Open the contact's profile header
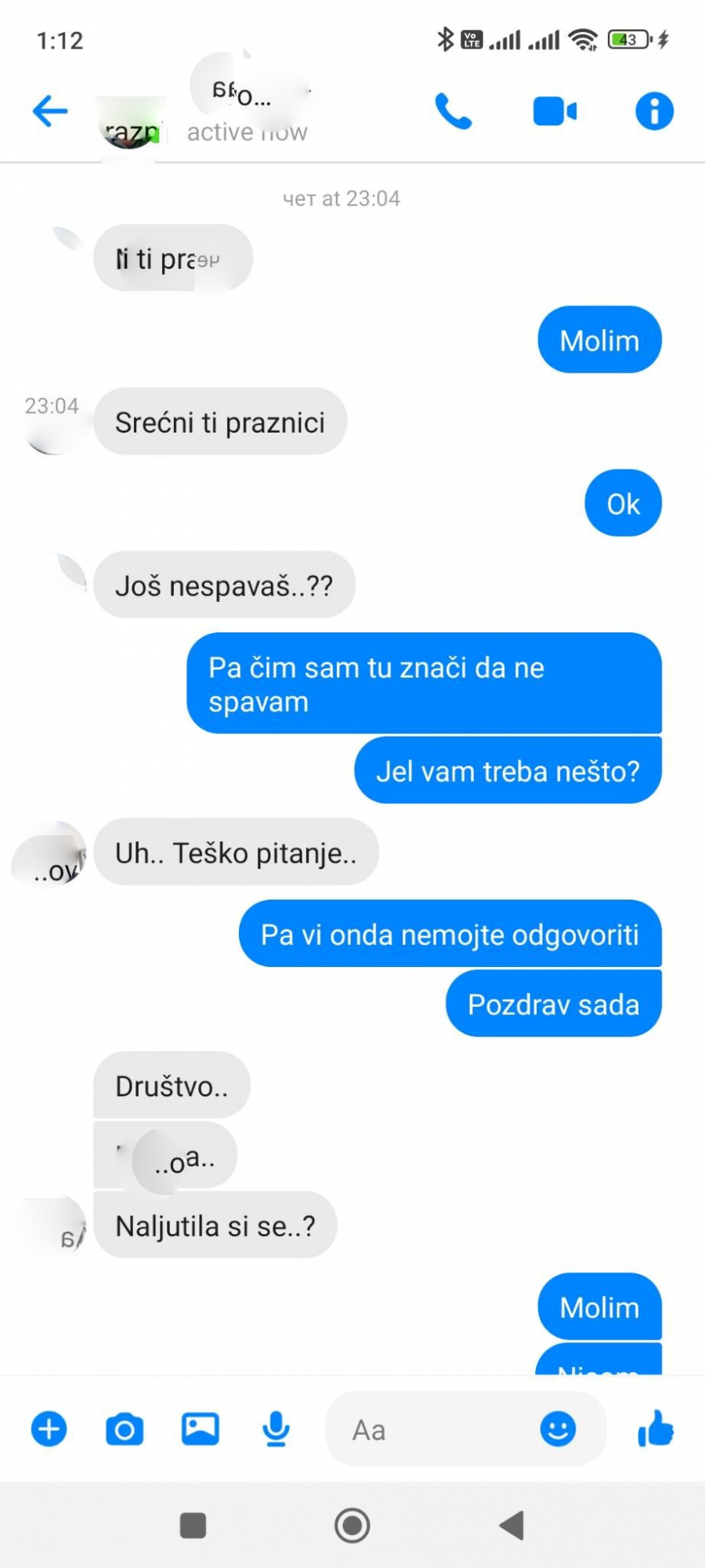This screenshot has width=705, height=1568. pyautogui.click(x=235, y=111)
